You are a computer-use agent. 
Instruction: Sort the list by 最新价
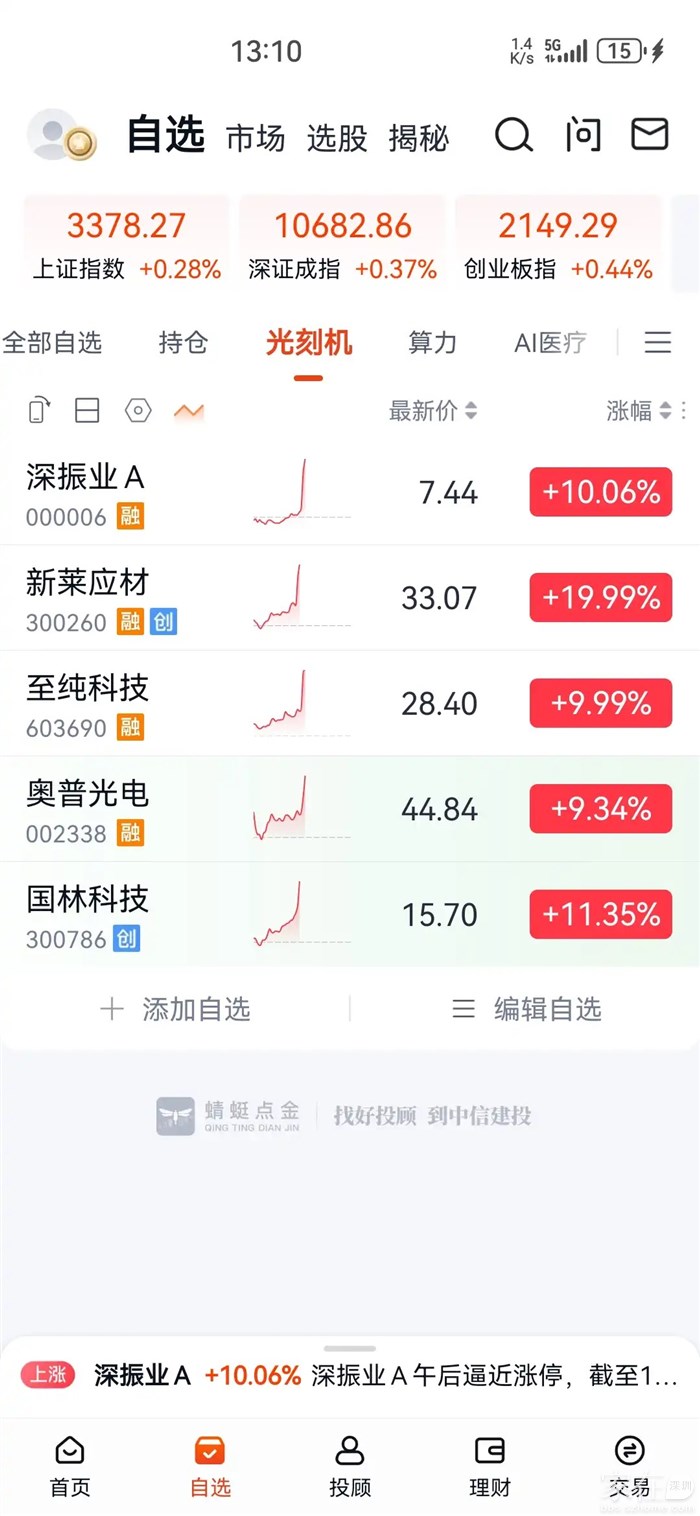pyautogui.click(x=432, y=410)
